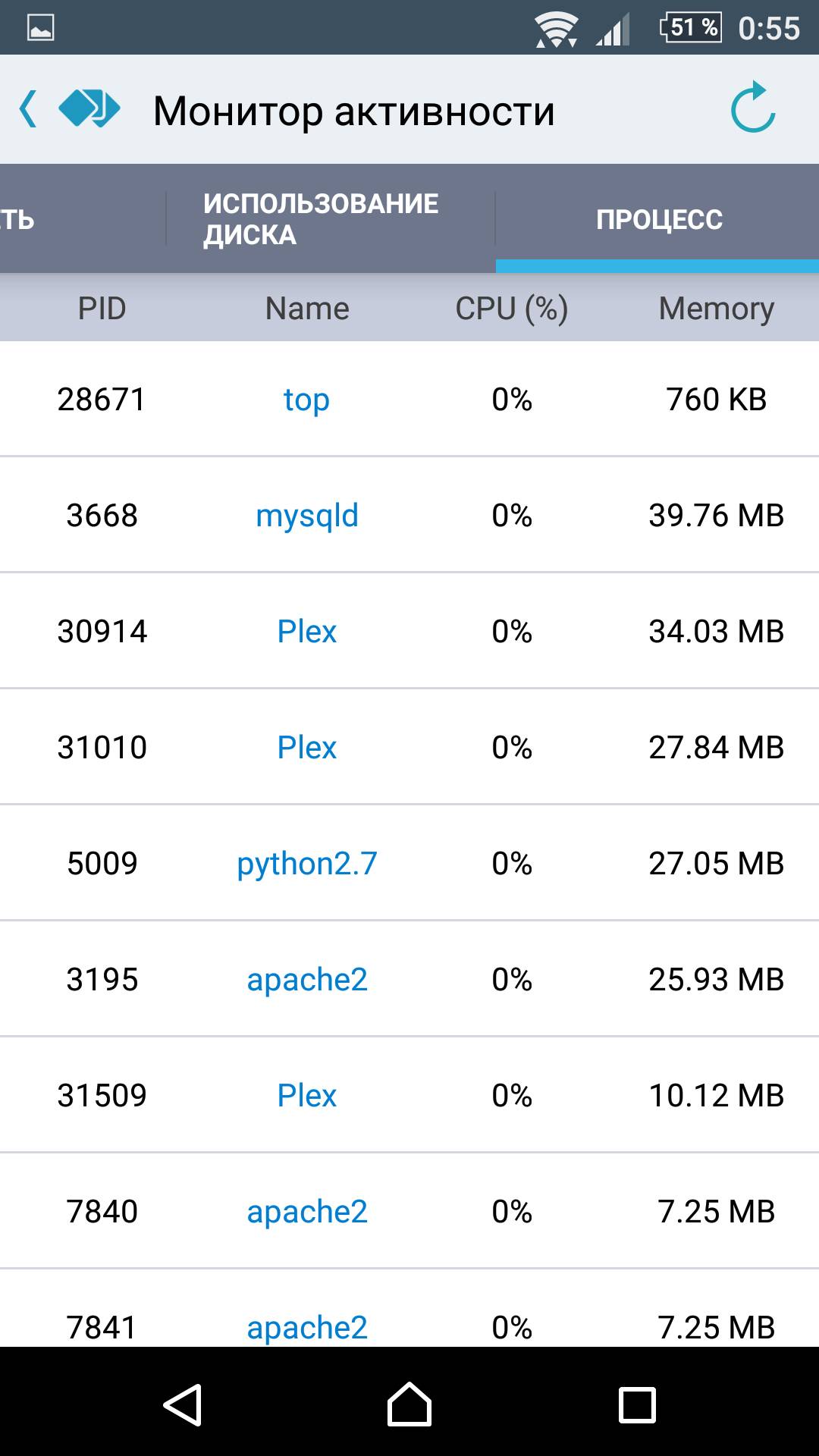Open the apache2 process with PID 7840
The width and height of the screenshot is (819, 1456).
tap(307, 1212)
